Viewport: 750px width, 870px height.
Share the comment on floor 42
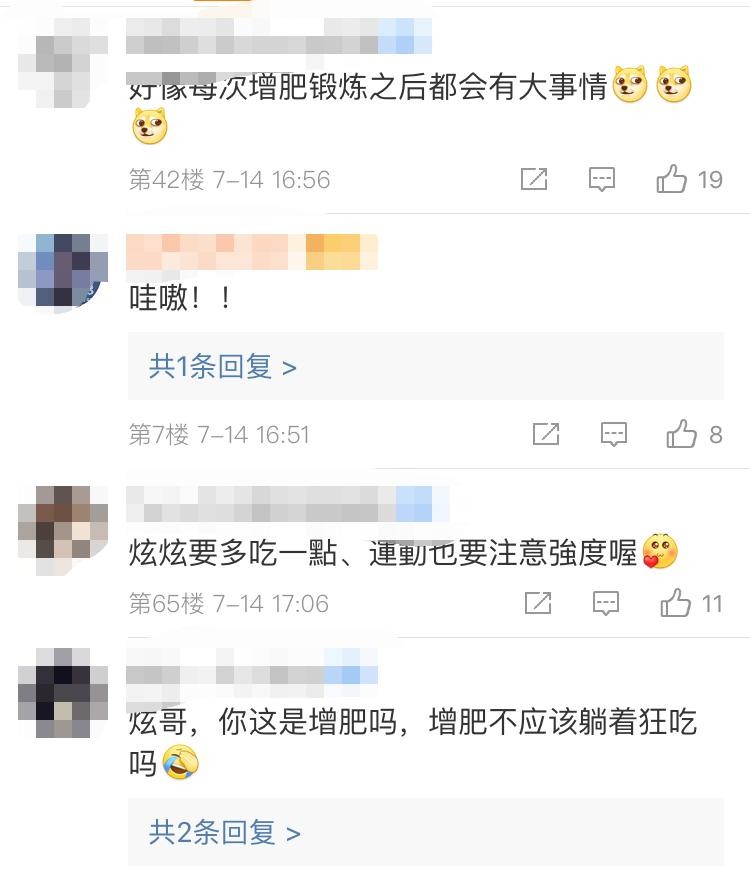click(534, 180)
